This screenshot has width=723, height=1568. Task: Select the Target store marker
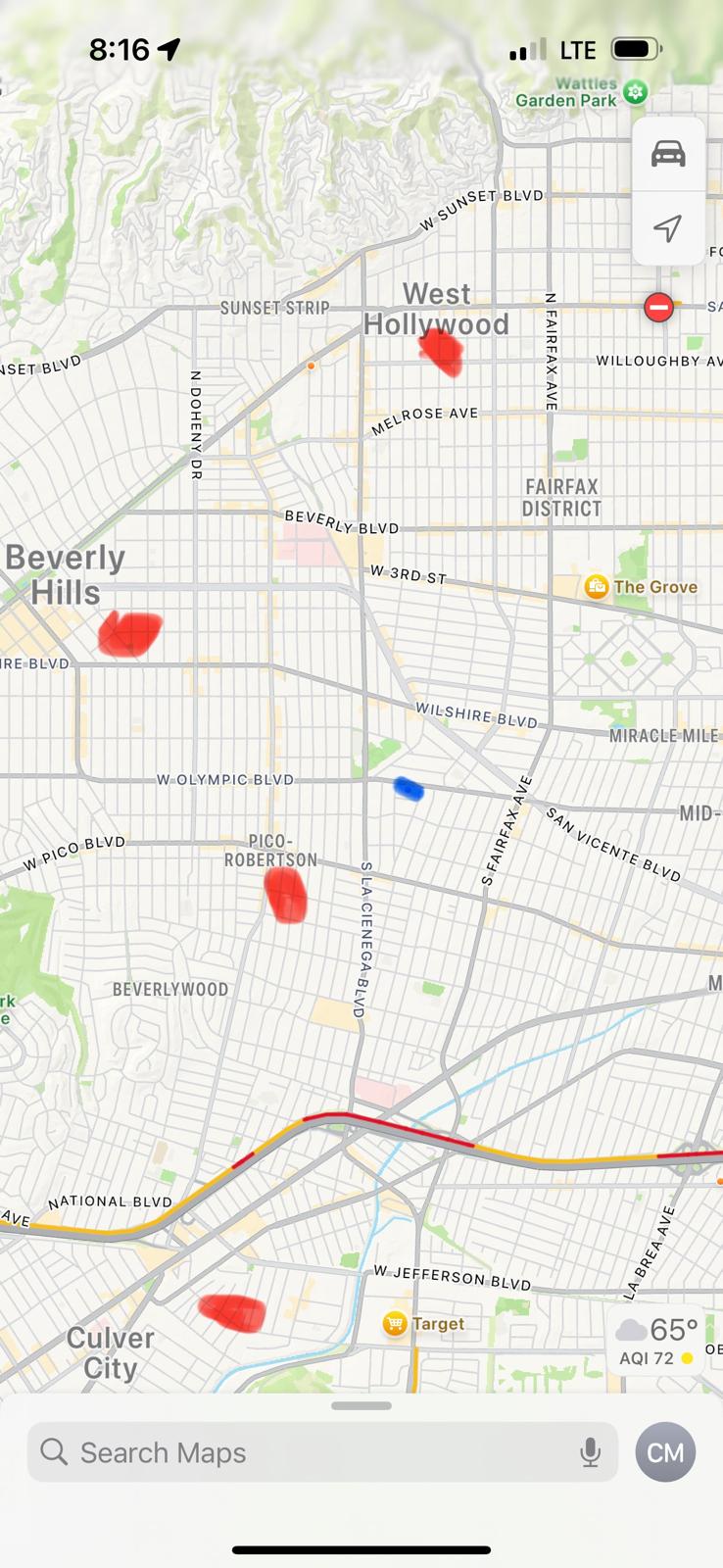coord(395,1324)
